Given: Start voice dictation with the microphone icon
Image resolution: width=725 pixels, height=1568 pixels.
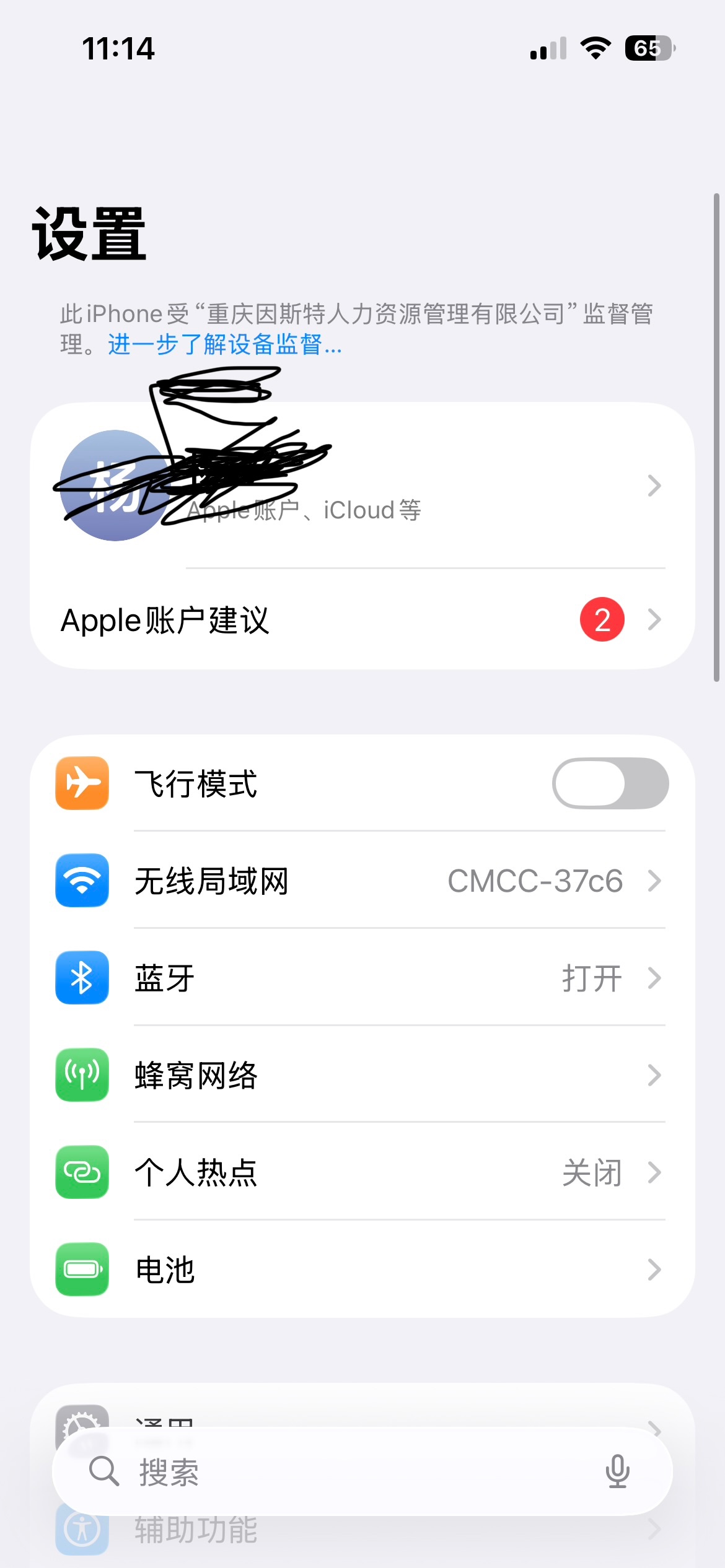Looking at the screenshot, I should point(617,1471).
